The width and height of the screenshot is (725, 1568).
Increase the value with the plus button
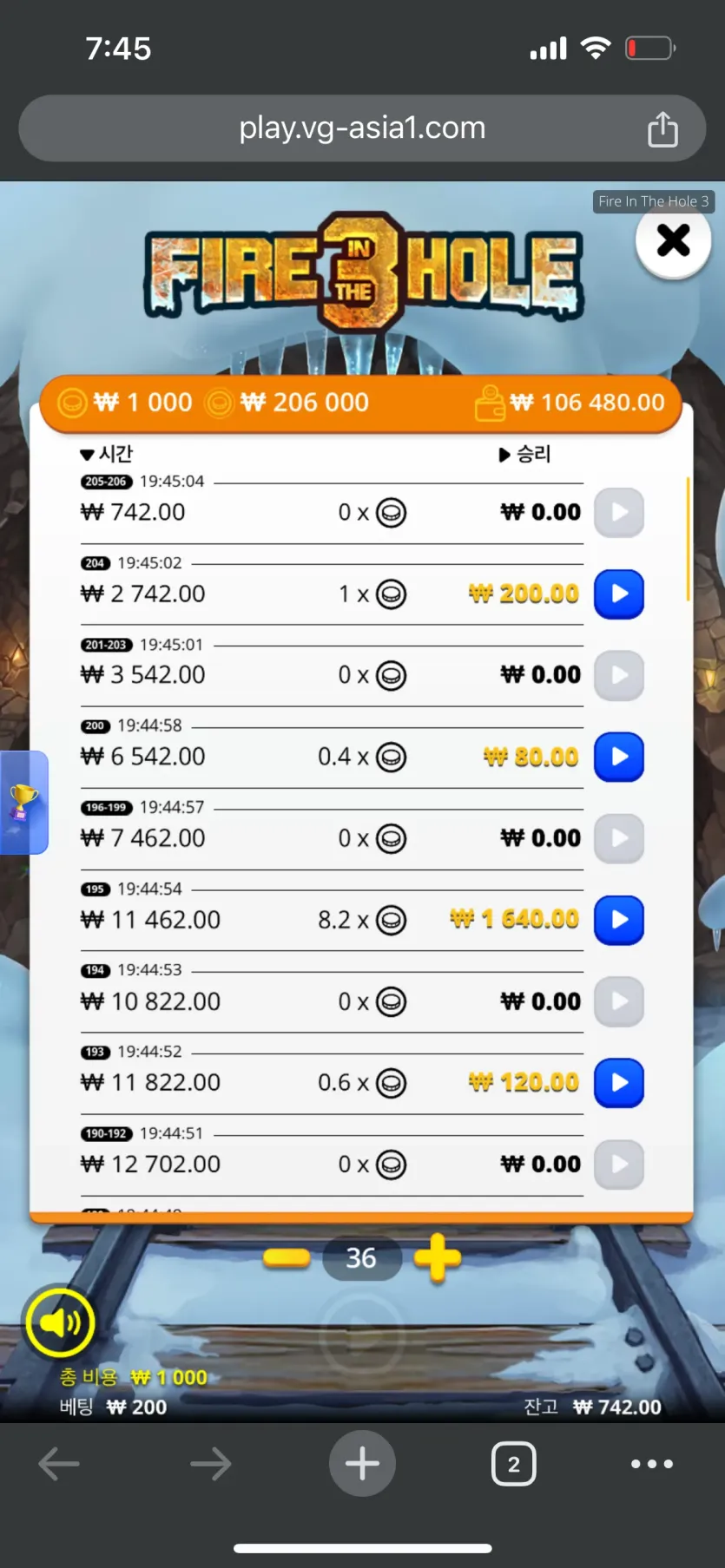438,1257
